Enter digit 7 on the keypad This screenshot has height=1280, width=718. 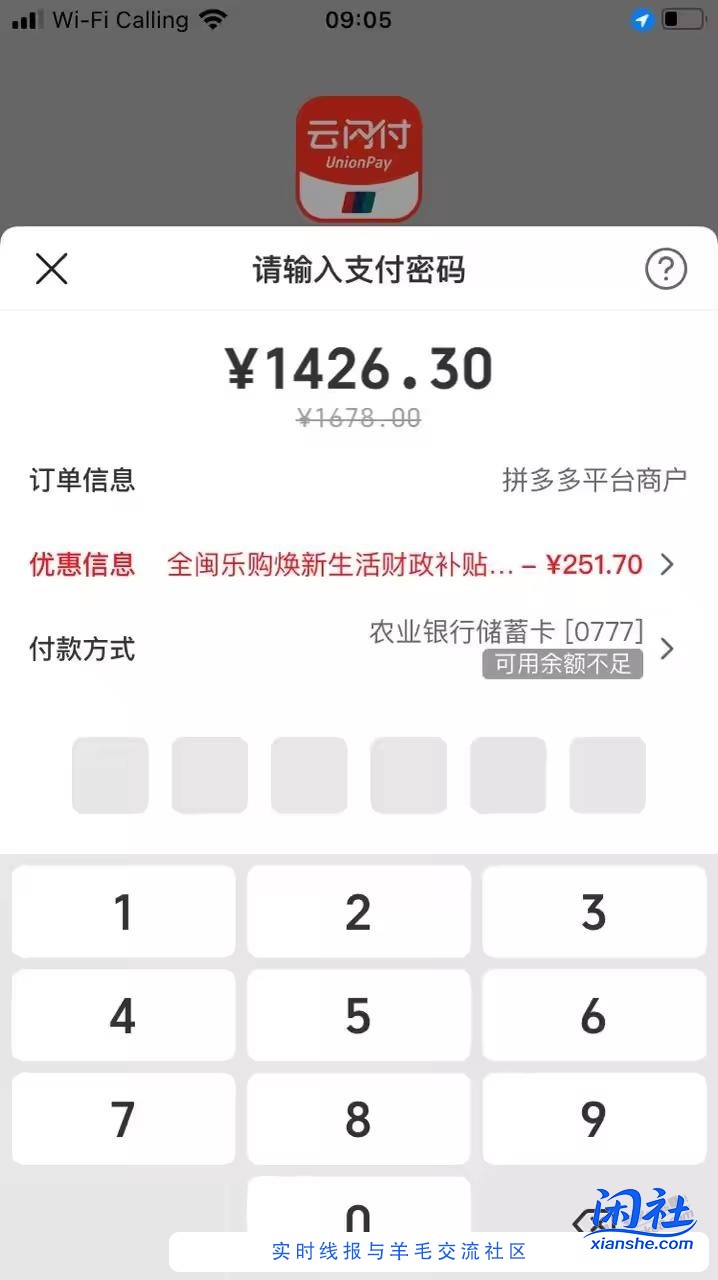click(123, 1119)
